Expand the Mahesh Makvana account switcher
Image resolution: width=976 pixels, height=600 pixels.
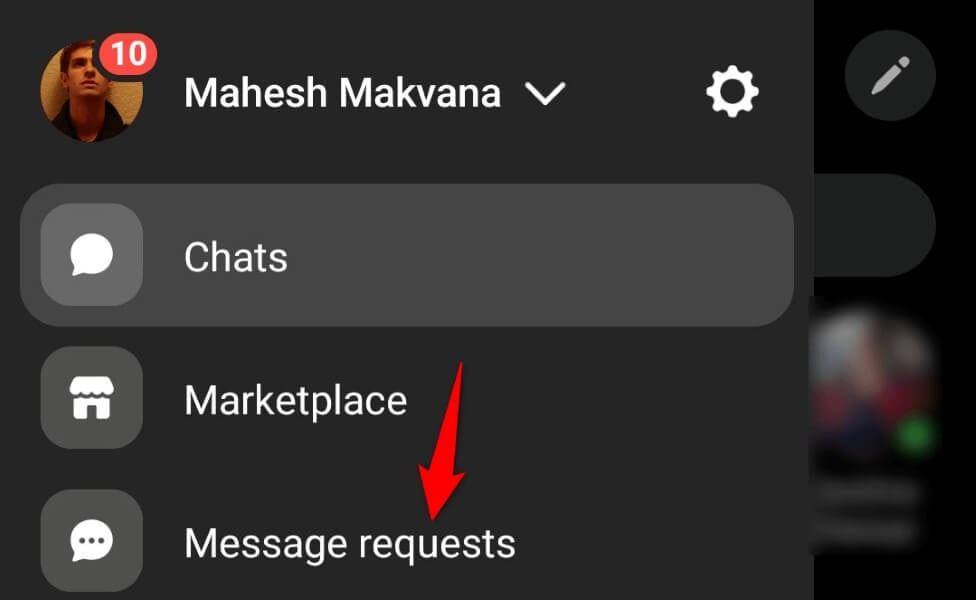click(x=546, y=94)
